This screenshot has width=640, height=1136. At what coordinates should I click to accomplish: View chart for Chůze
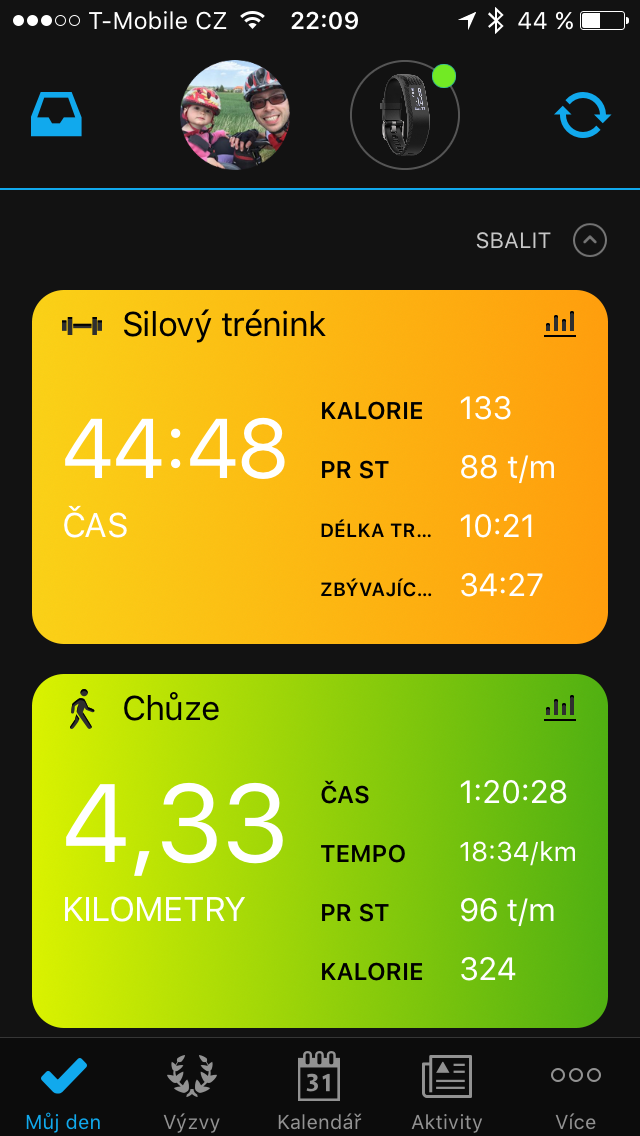pyautogui.click(x=560, y=708)
